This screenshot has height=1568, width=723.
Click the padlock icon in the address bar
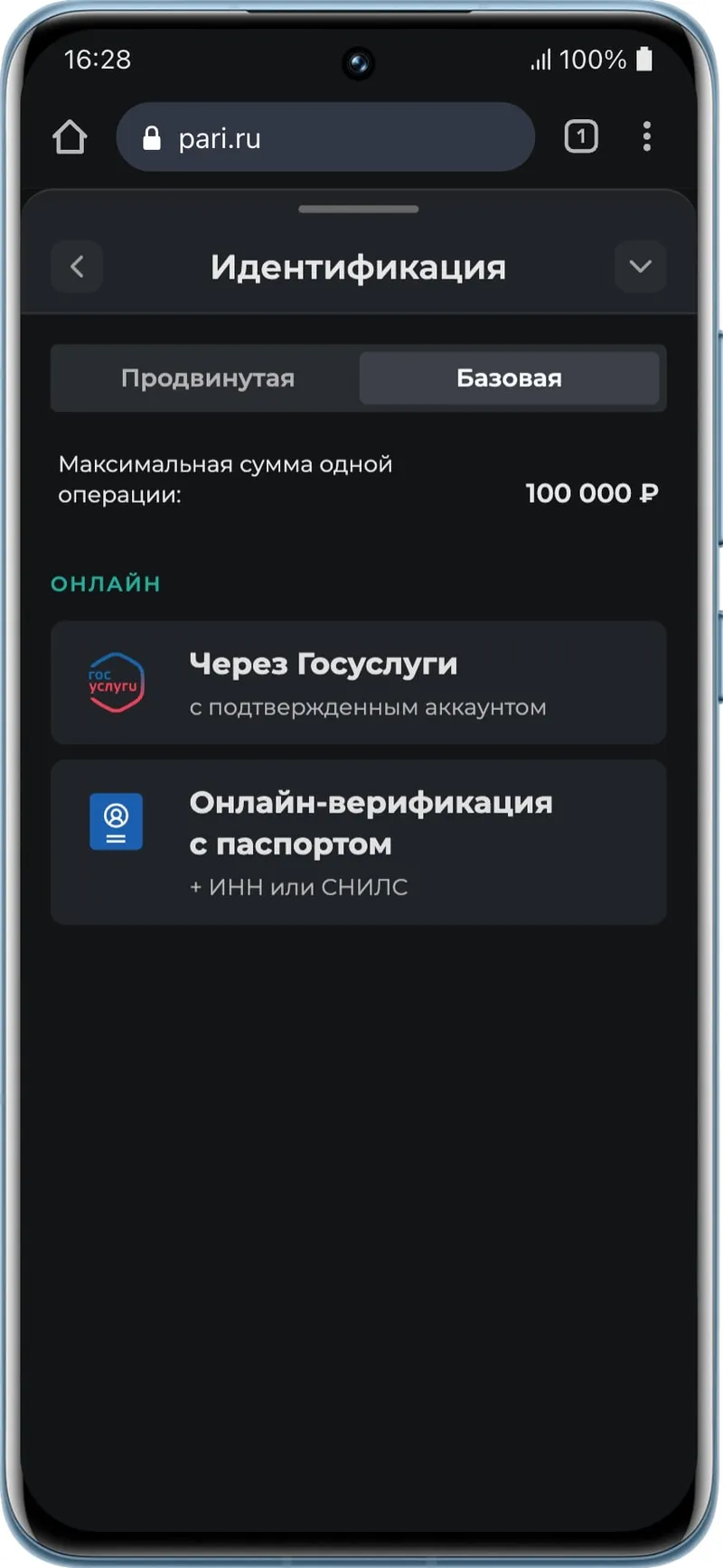[x=151, y=137]
